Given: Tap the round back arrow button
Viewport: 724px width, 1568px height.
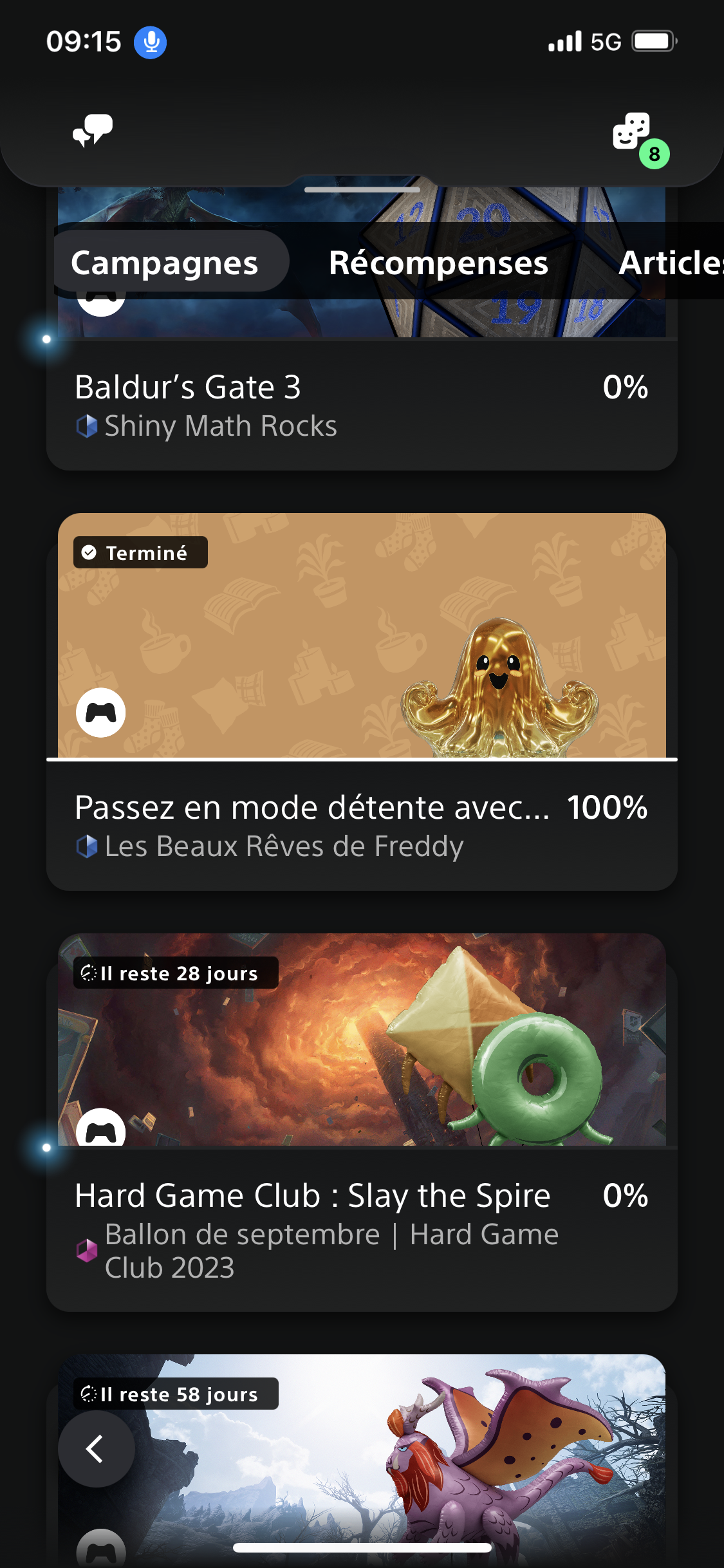Looking at the screenshot, I should (97, 1449).
